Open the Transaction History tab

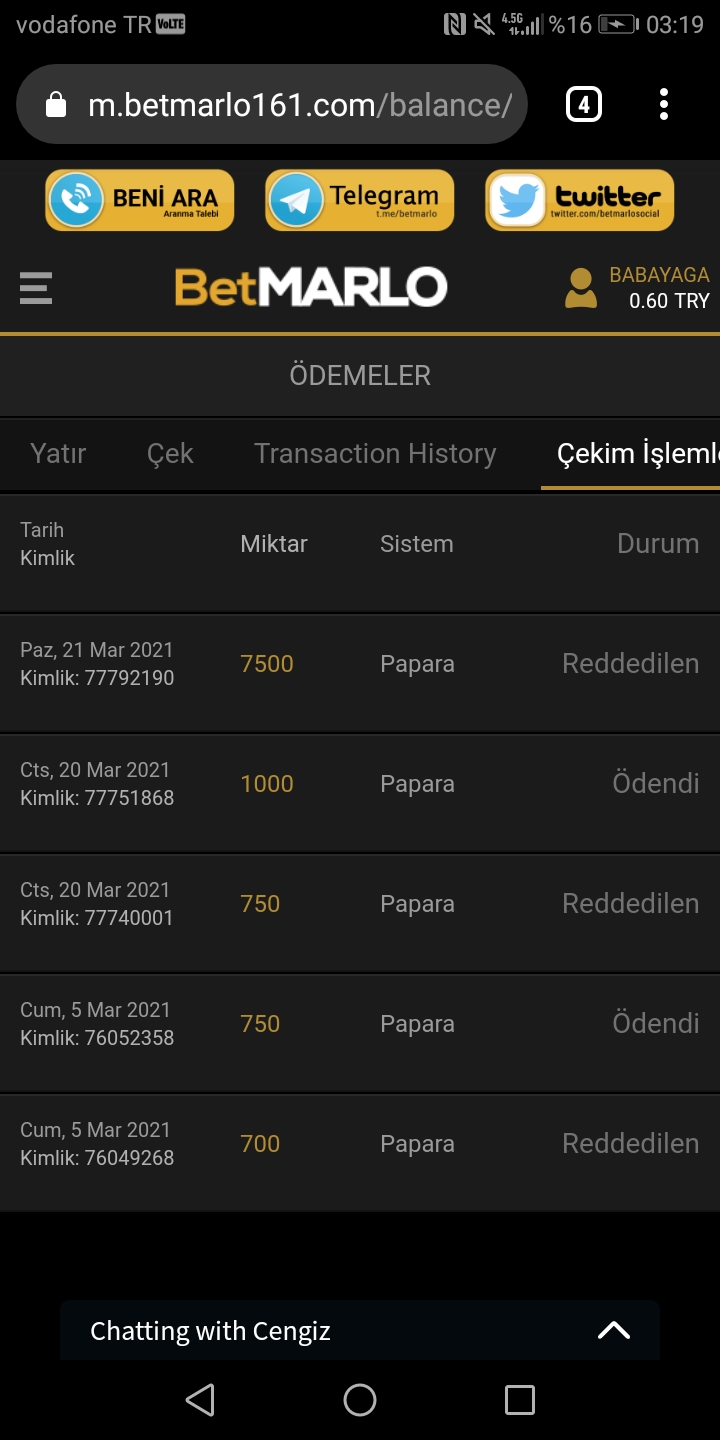(375, 454)
